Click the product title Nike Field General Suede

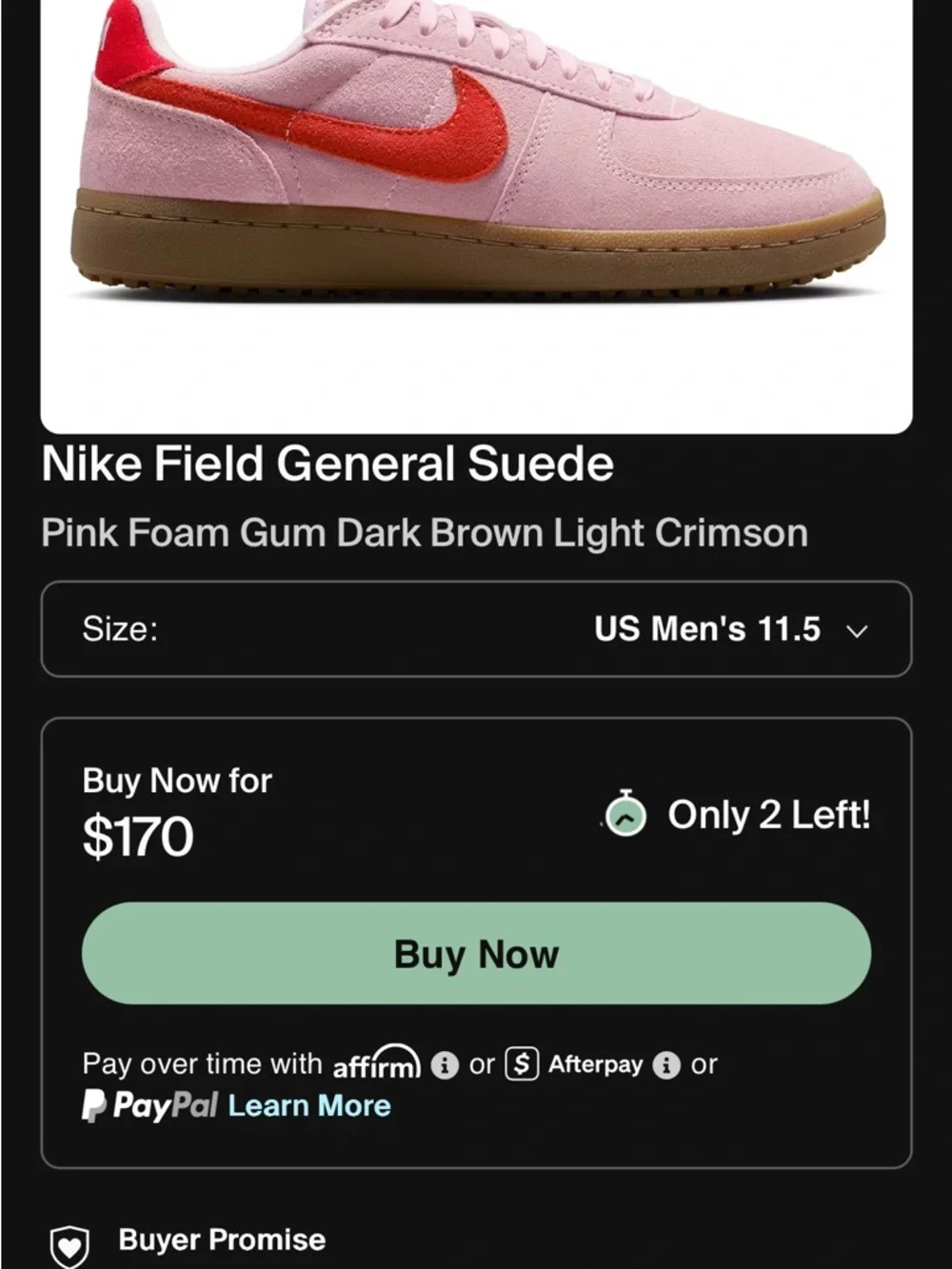[x=328, y=464]
